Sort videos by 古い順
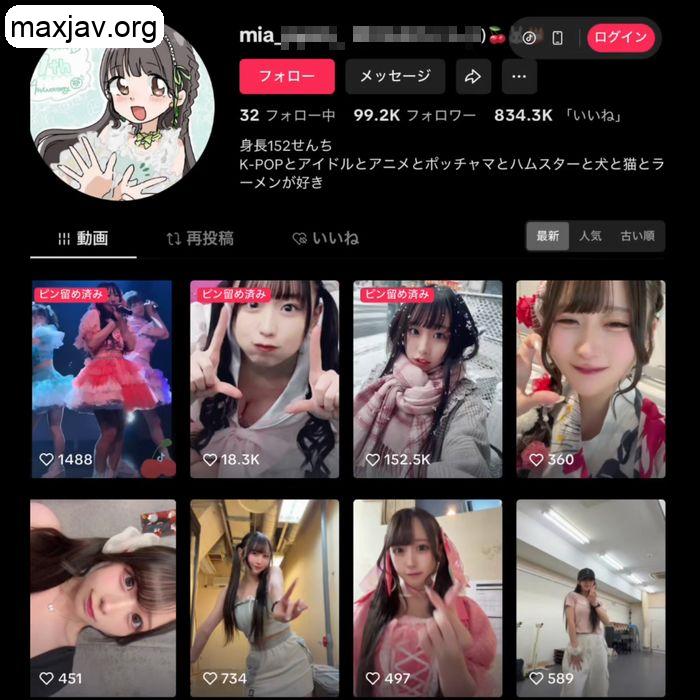 point(637,236)
